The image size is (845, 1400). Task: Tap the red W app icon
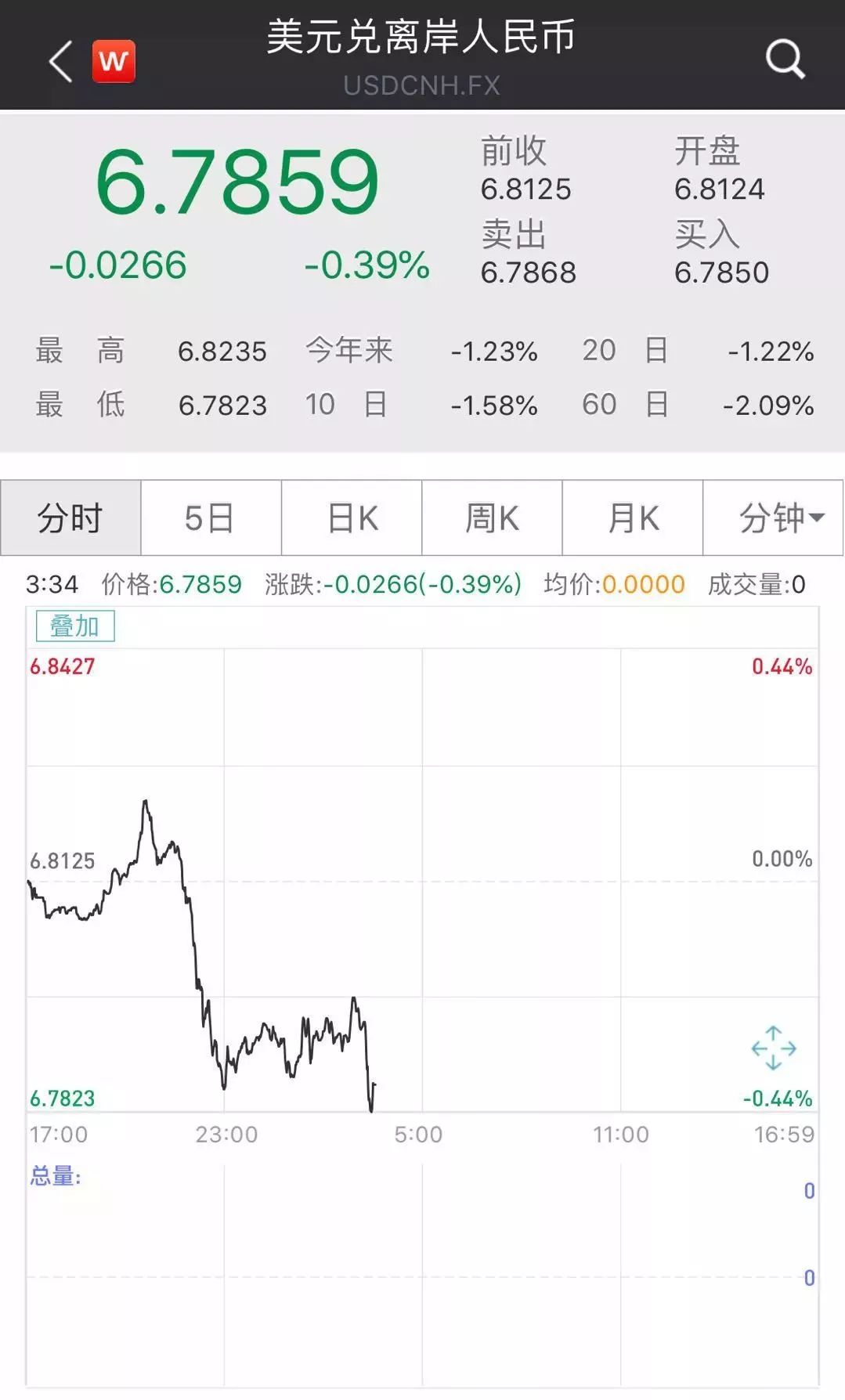(114, 61)
